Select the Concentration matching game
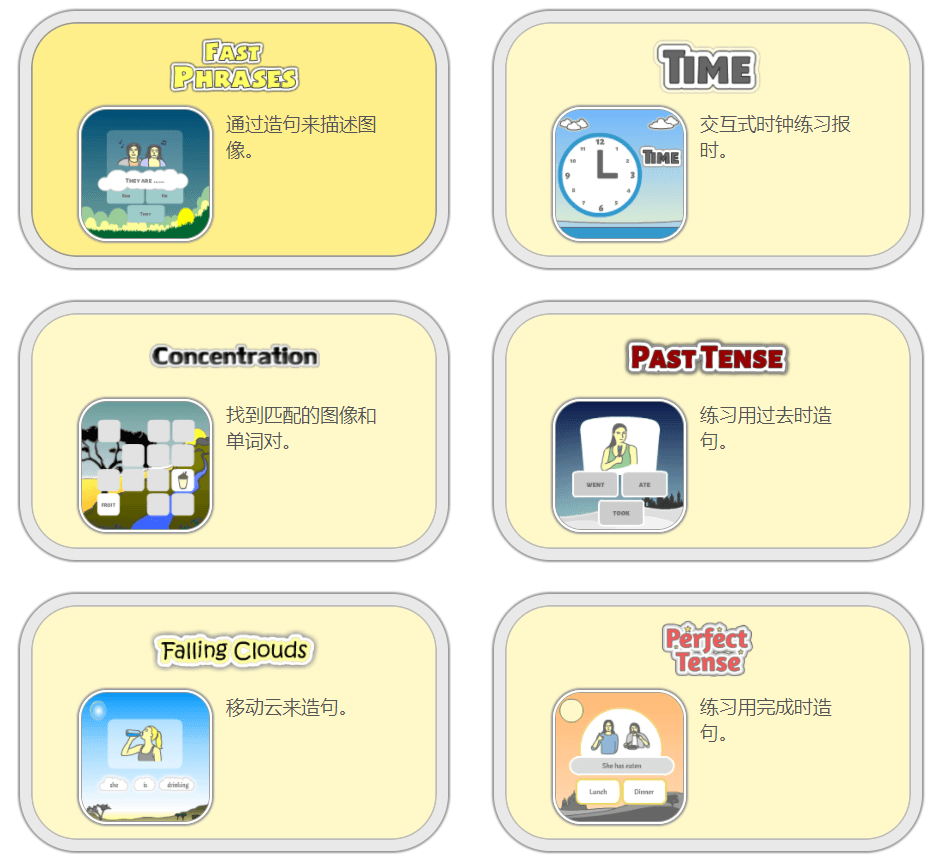This screenshot has height=859, width=933. (146, 465)
